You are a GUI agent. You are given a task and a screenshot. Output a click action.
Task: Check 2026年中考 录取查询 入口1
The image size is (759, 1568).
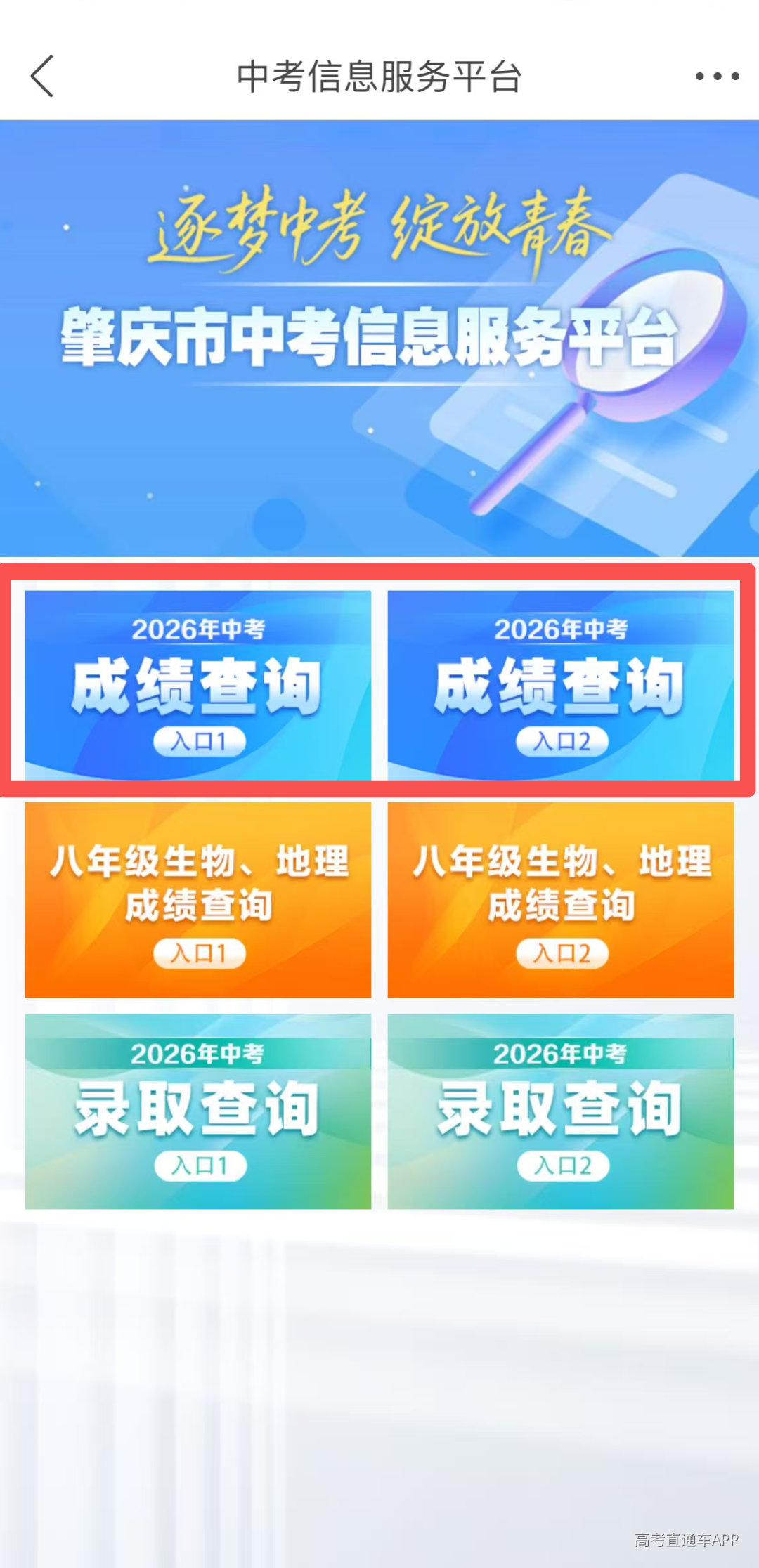(x=198, y=1111)
